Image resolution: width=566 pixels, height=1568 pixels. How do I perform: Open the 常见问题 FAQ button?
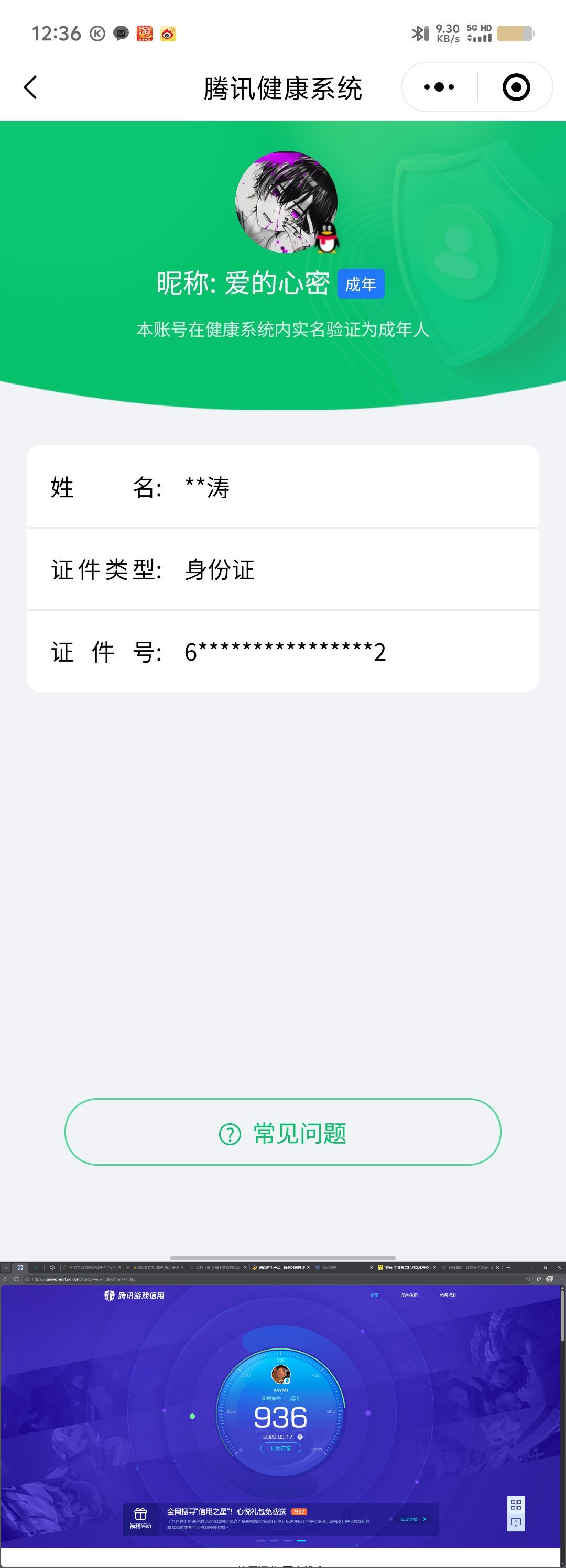[282, 1133]
